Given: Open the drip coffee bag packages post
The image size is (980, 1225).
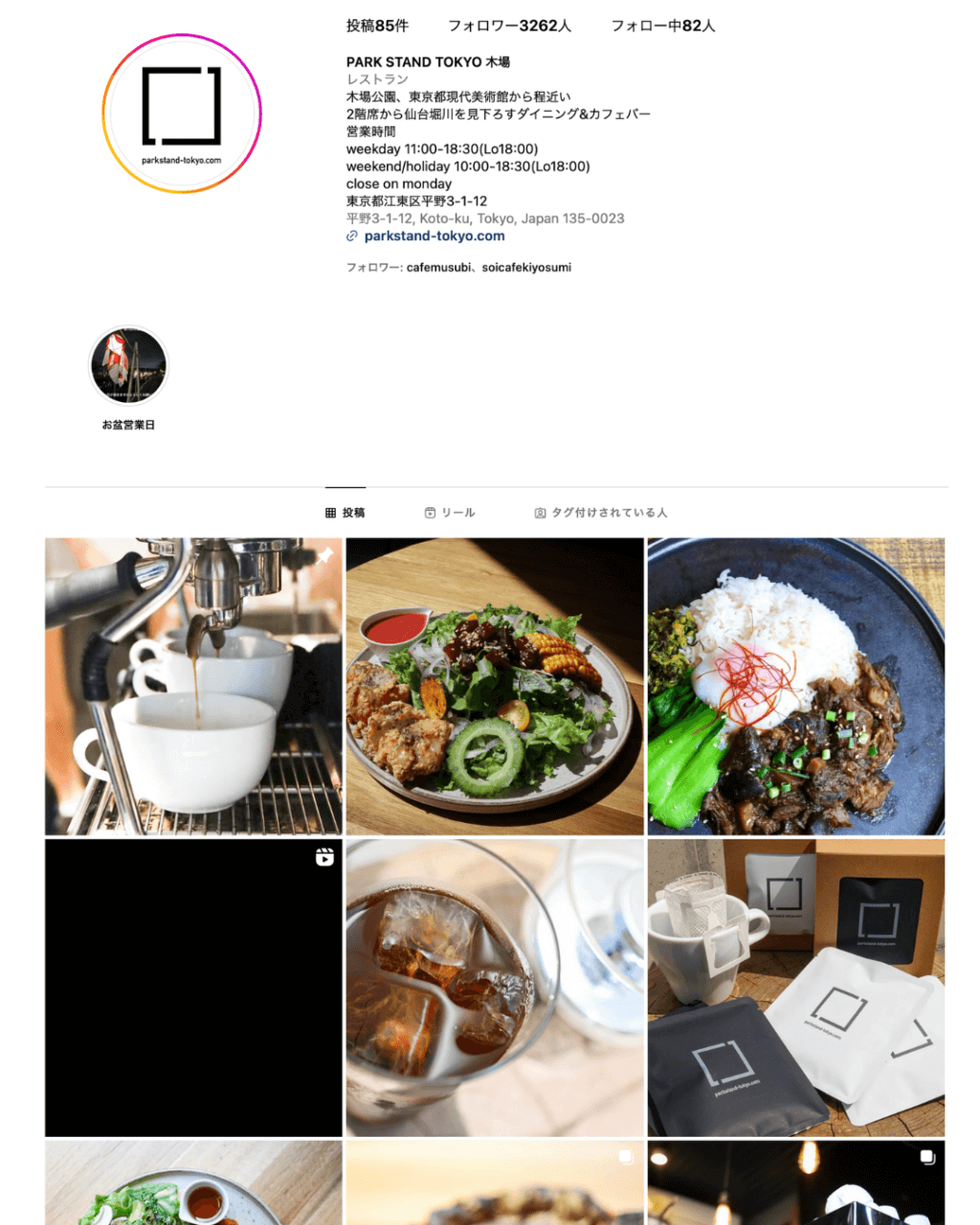Looking at the screenshot, I should [x=795, y=988].
